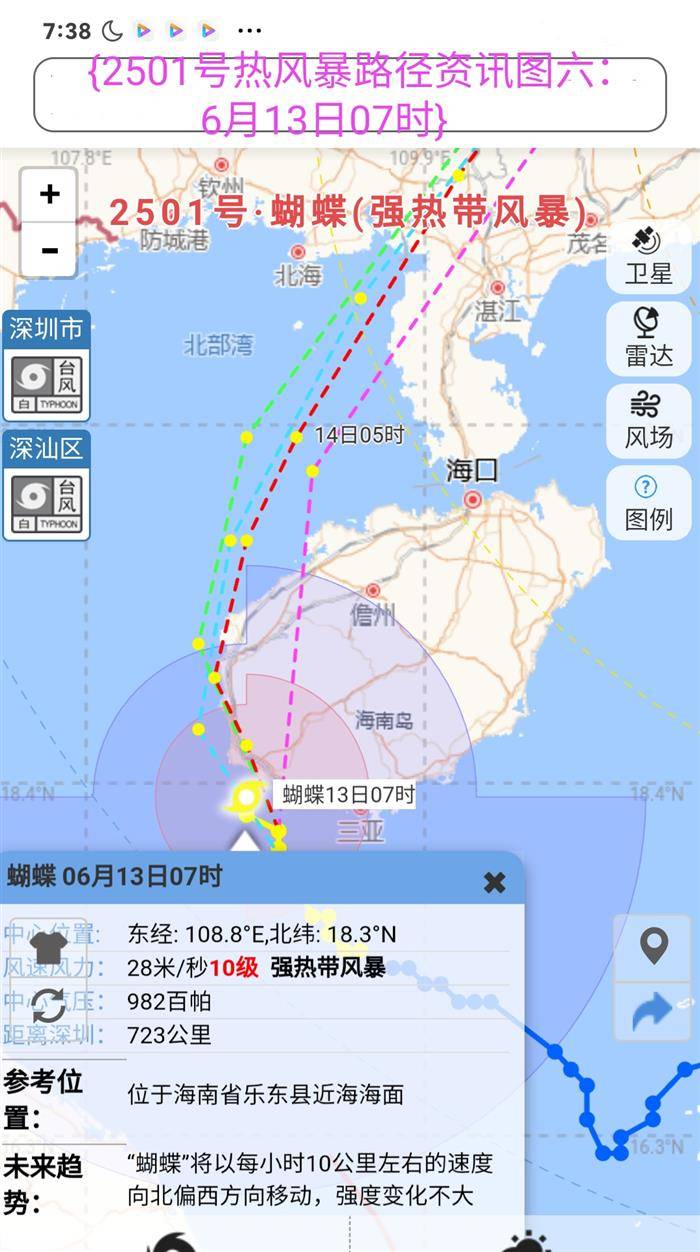The height and width of the screenshot is (1252, 700).
Task: Show the radar layer
Action: point(649,338)
